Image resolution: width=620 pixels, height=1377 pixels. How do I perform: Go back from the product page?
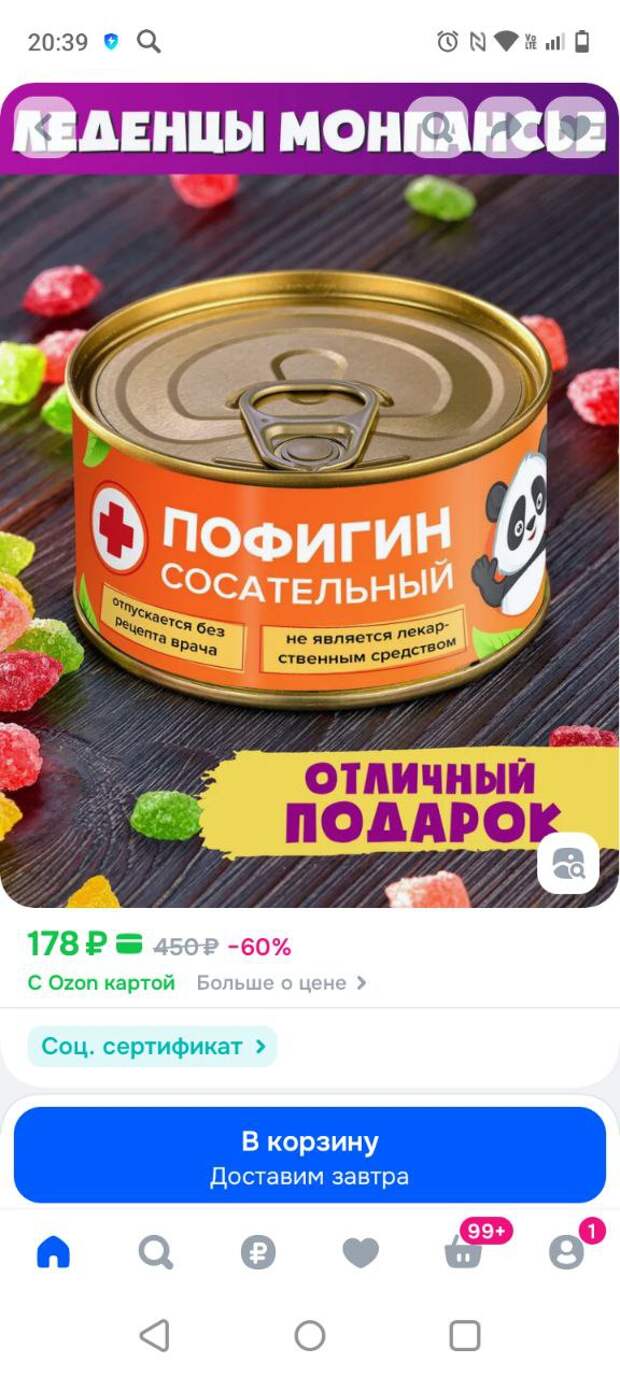(x=45, y=127)
